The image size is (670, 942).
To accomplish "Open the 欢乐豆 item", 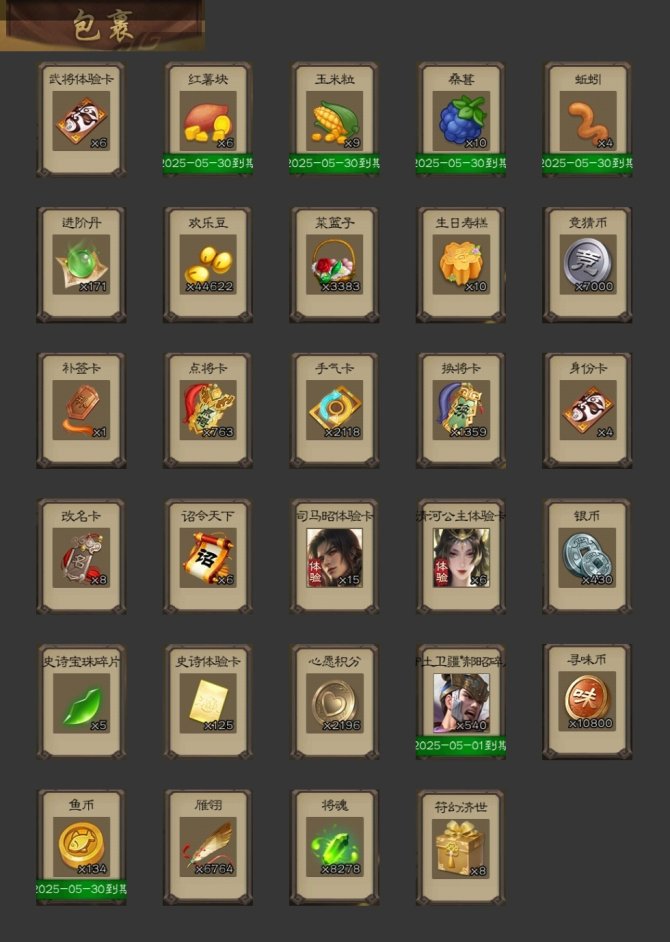I will (x=208, y=265).
